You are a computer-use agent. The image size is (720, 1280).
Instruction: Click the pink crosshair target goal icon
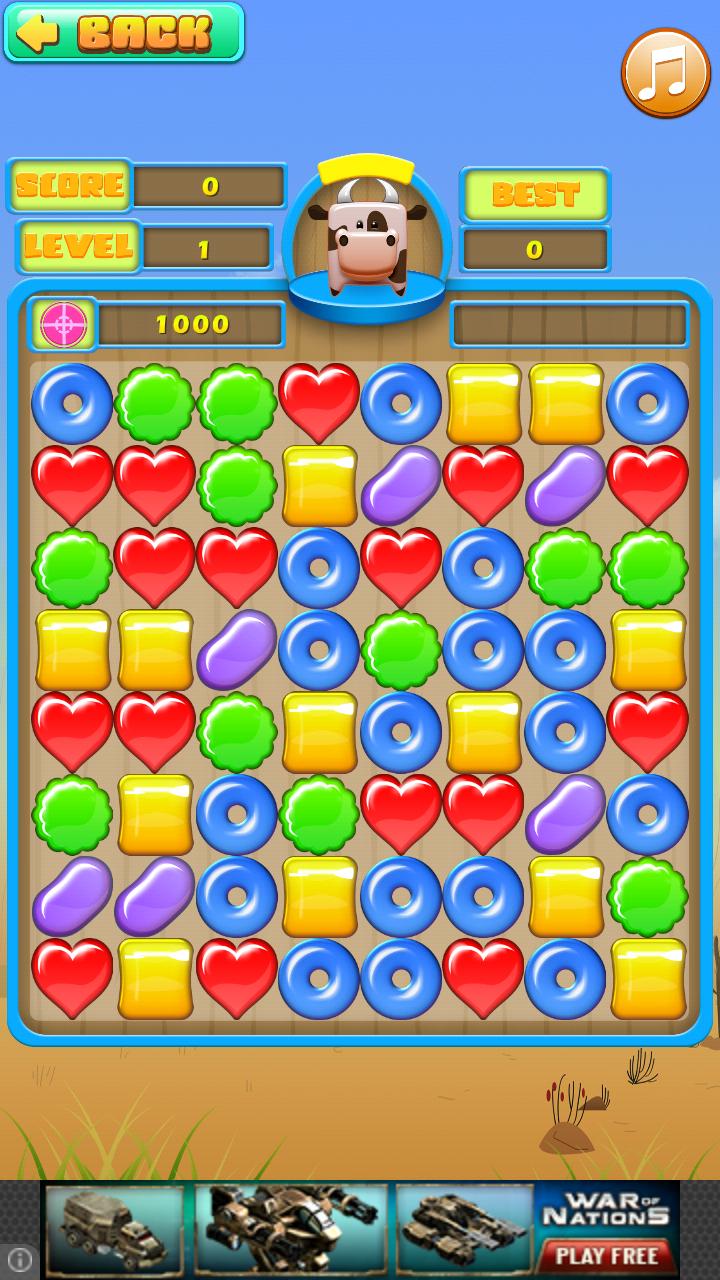63,322
